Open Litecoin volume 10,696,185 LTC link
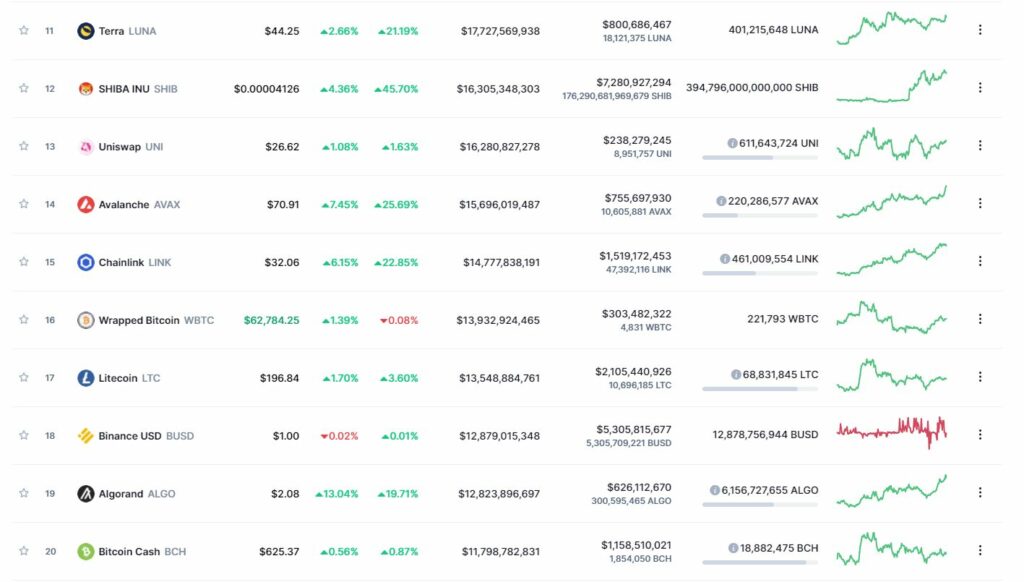 [x=636, y=385]
